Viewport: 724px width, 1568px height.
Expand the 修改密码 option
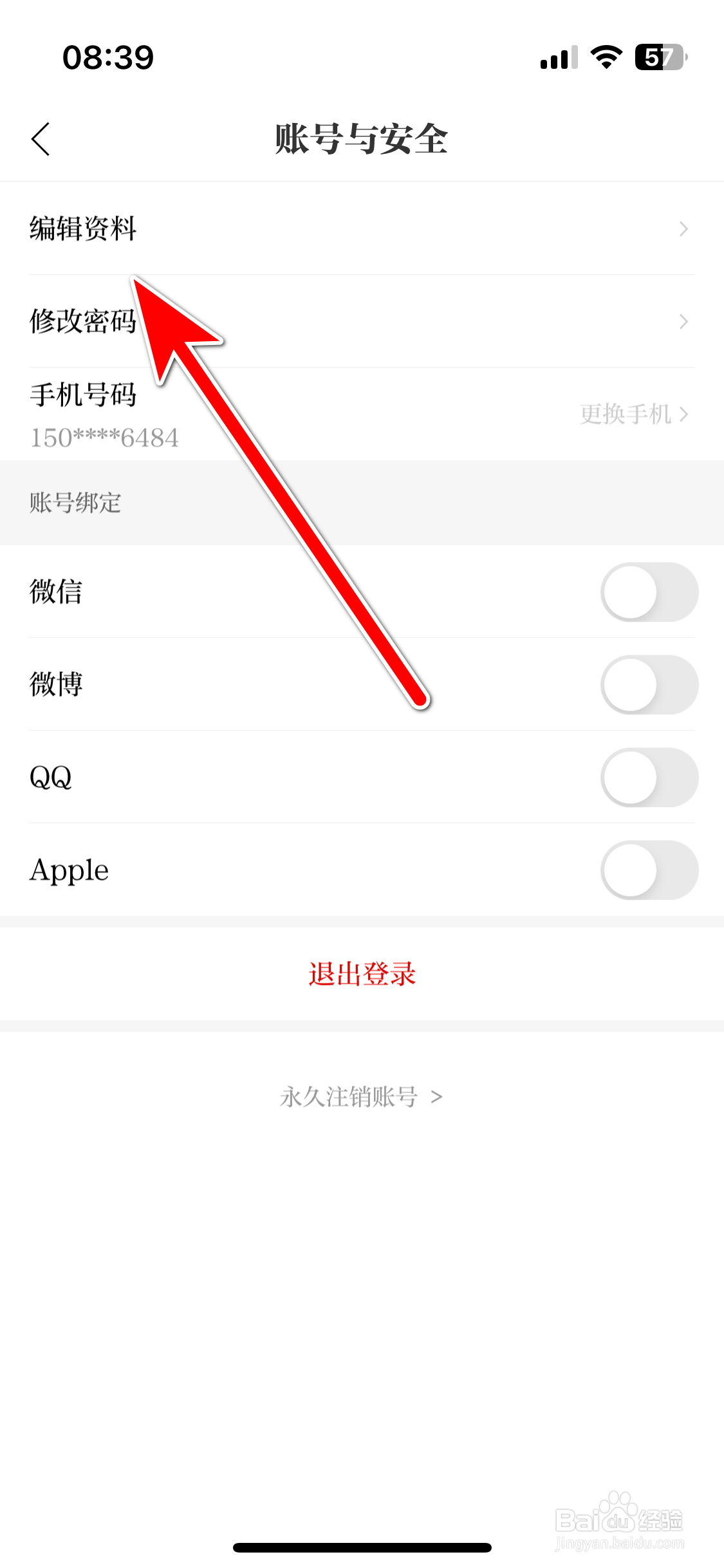tap(360, 322)
